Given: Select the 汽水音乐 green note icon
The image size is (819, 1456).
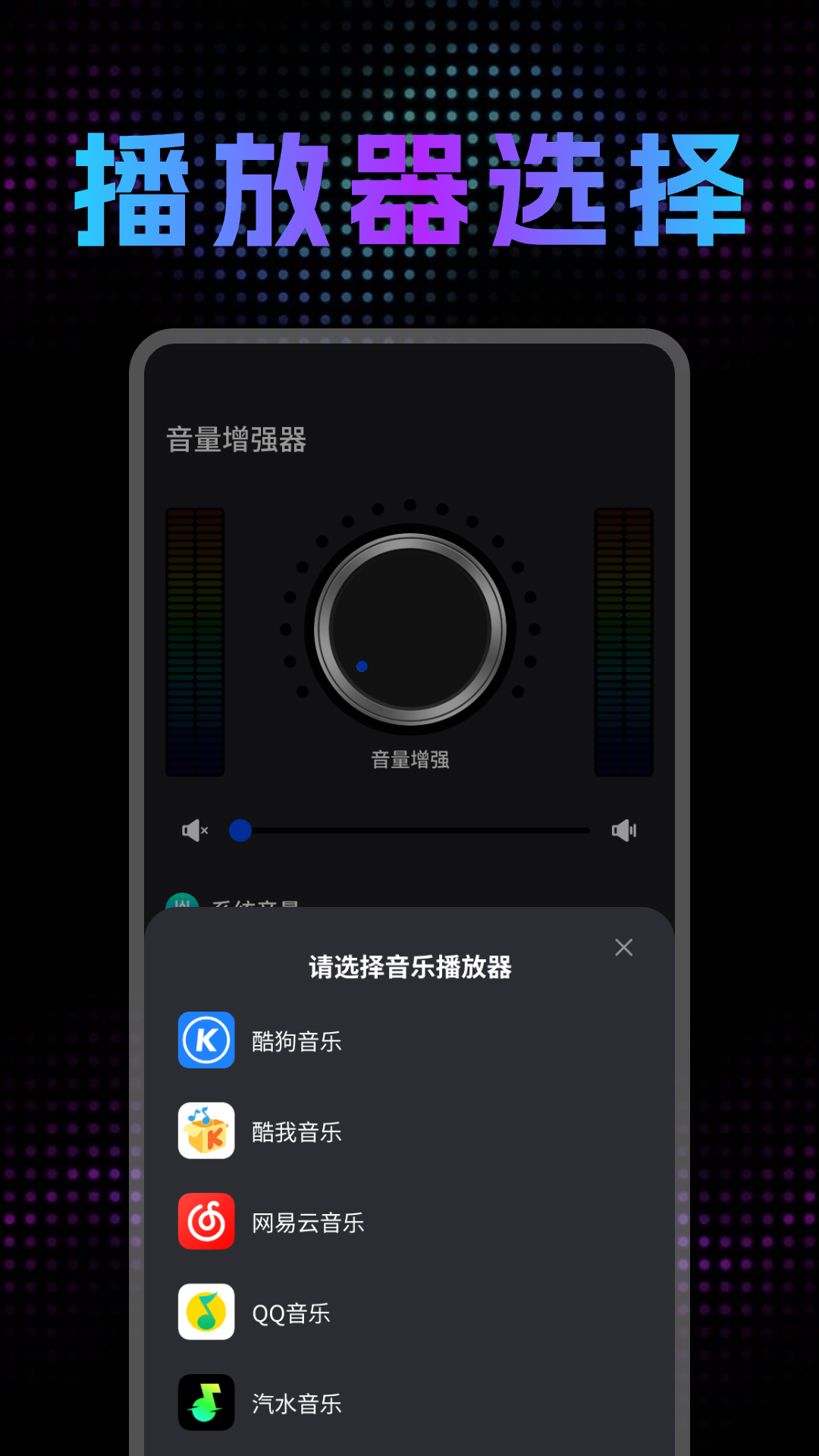Looking at the screenshot, I should (x=206, y=1402).
